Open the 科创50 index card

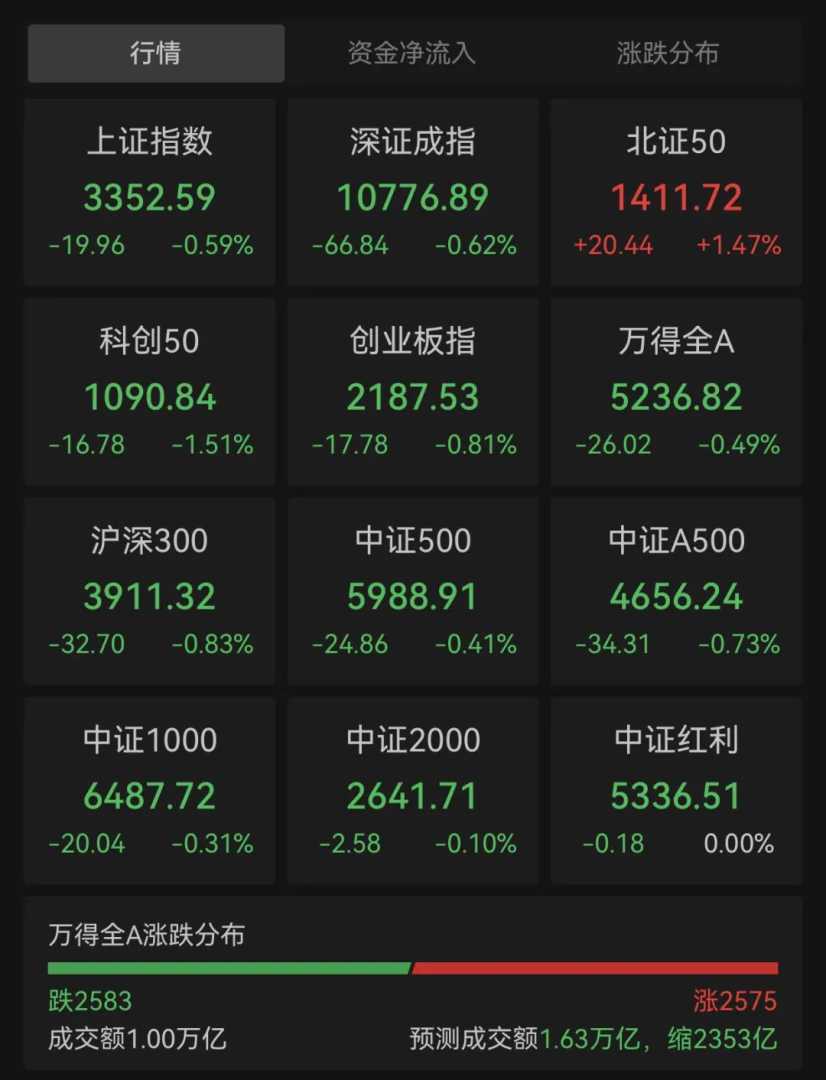click(x=150, y=393)
